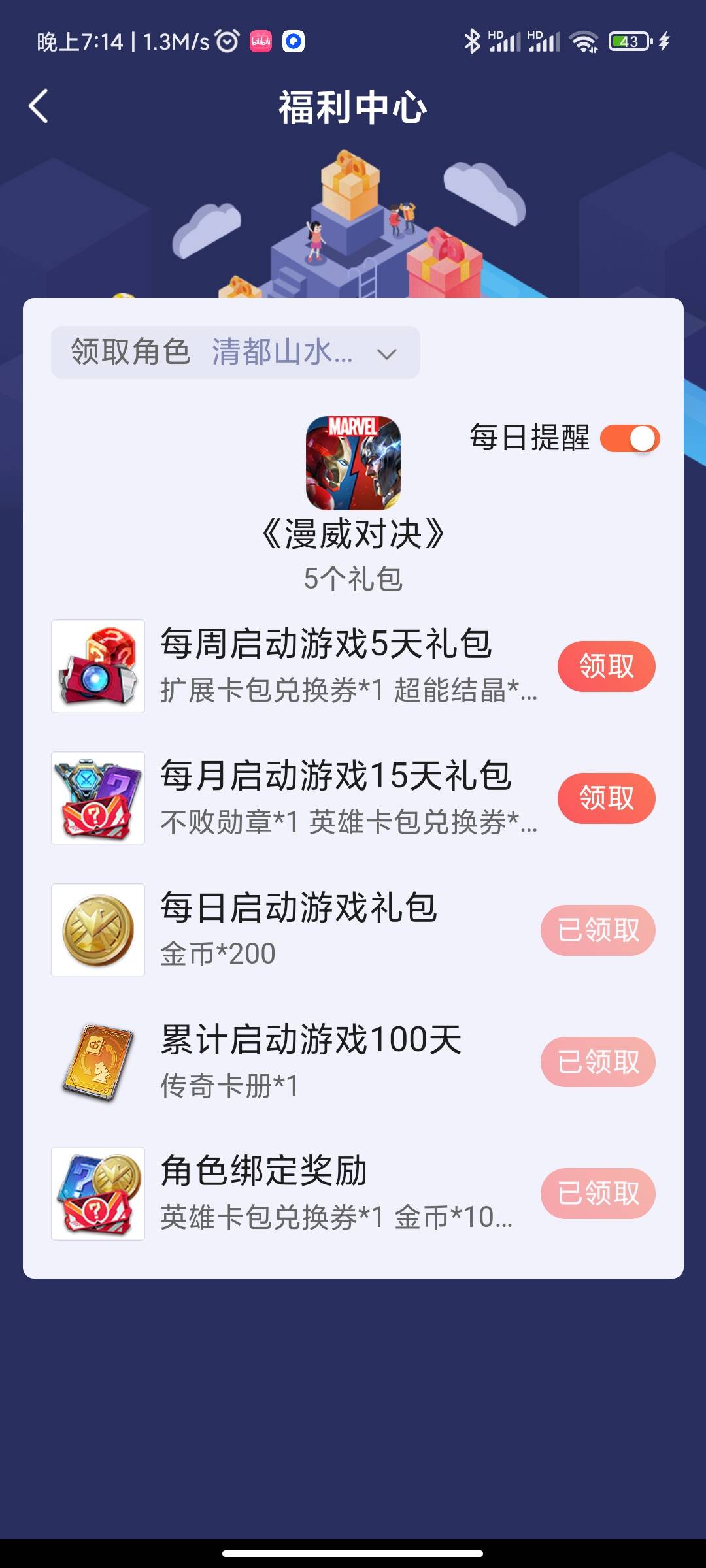
Task: Go back from 福利中心
Action: 39,106
